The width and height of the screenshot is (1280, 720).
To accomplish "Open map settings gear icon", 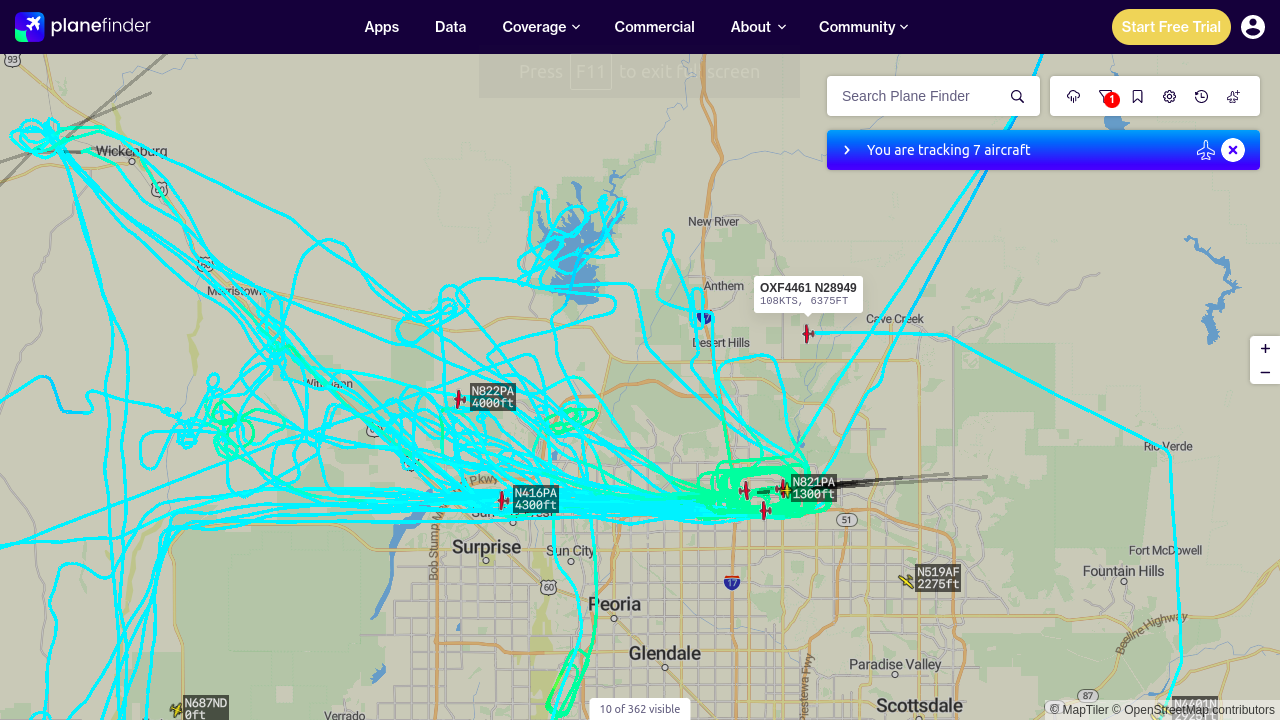I will pyautogui.click(x=1170, y=96).
